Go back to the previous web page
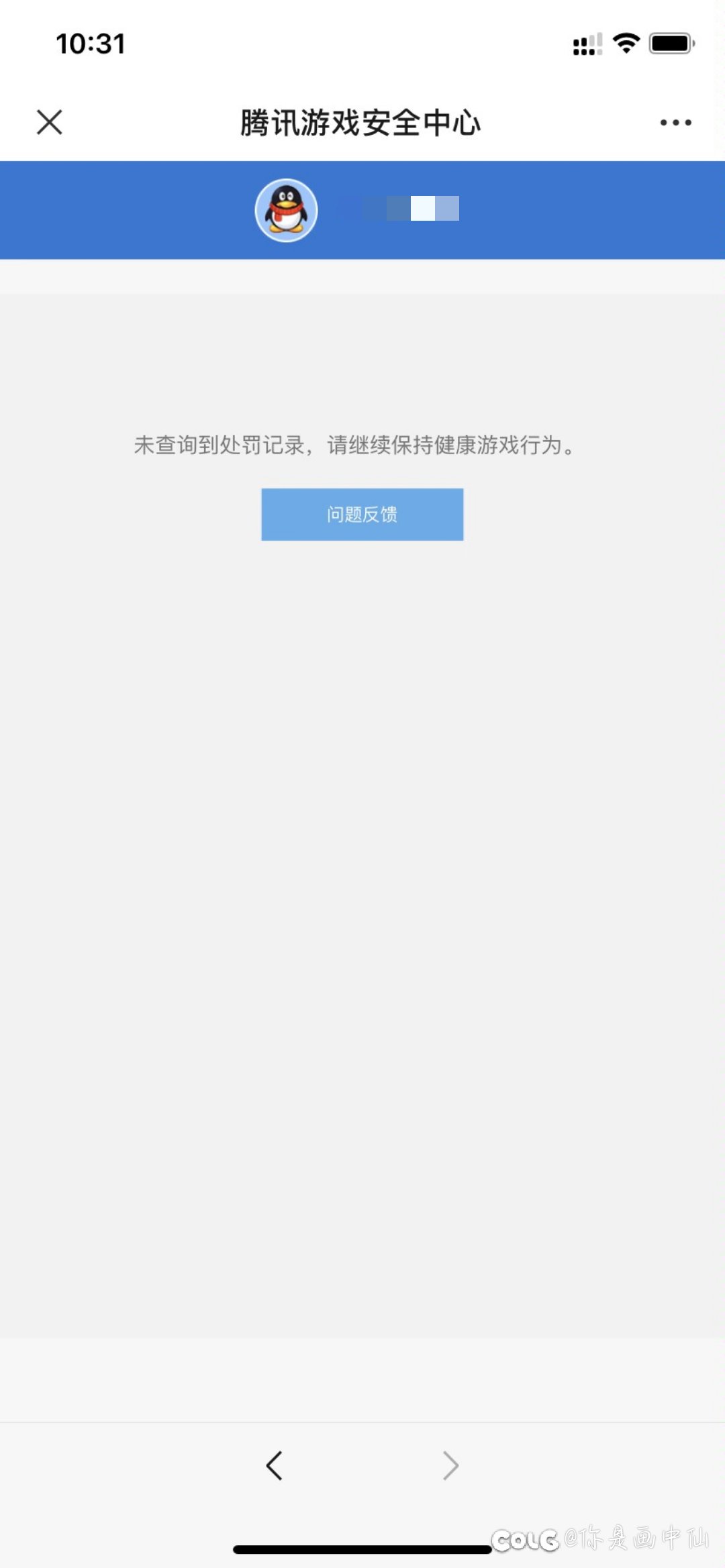Viewport: 725px width, 1568px height. tap(274, 1465)
